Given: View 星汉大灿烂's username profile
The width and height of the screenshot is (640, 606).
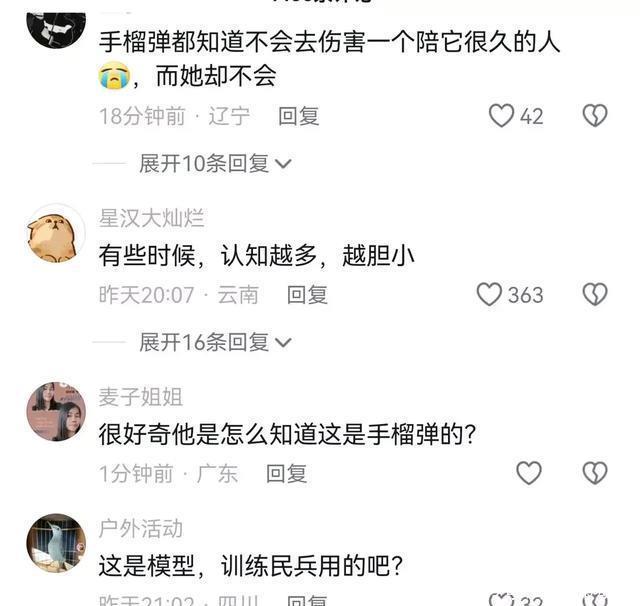Looking at the screenshot, I should tap(151, 218).
